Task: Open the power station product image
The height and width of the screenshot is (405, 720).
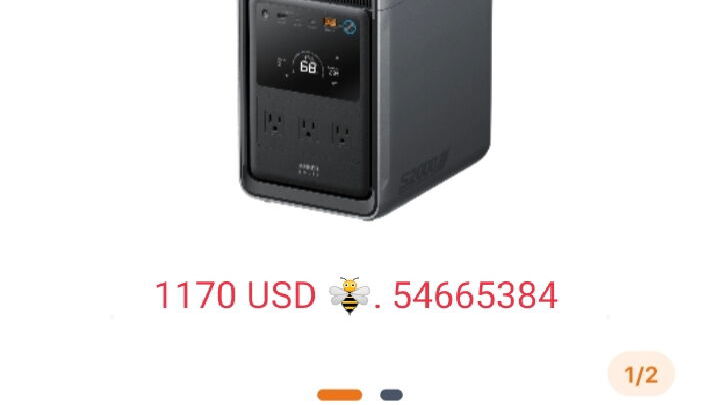Action: [x=365, y=109]
